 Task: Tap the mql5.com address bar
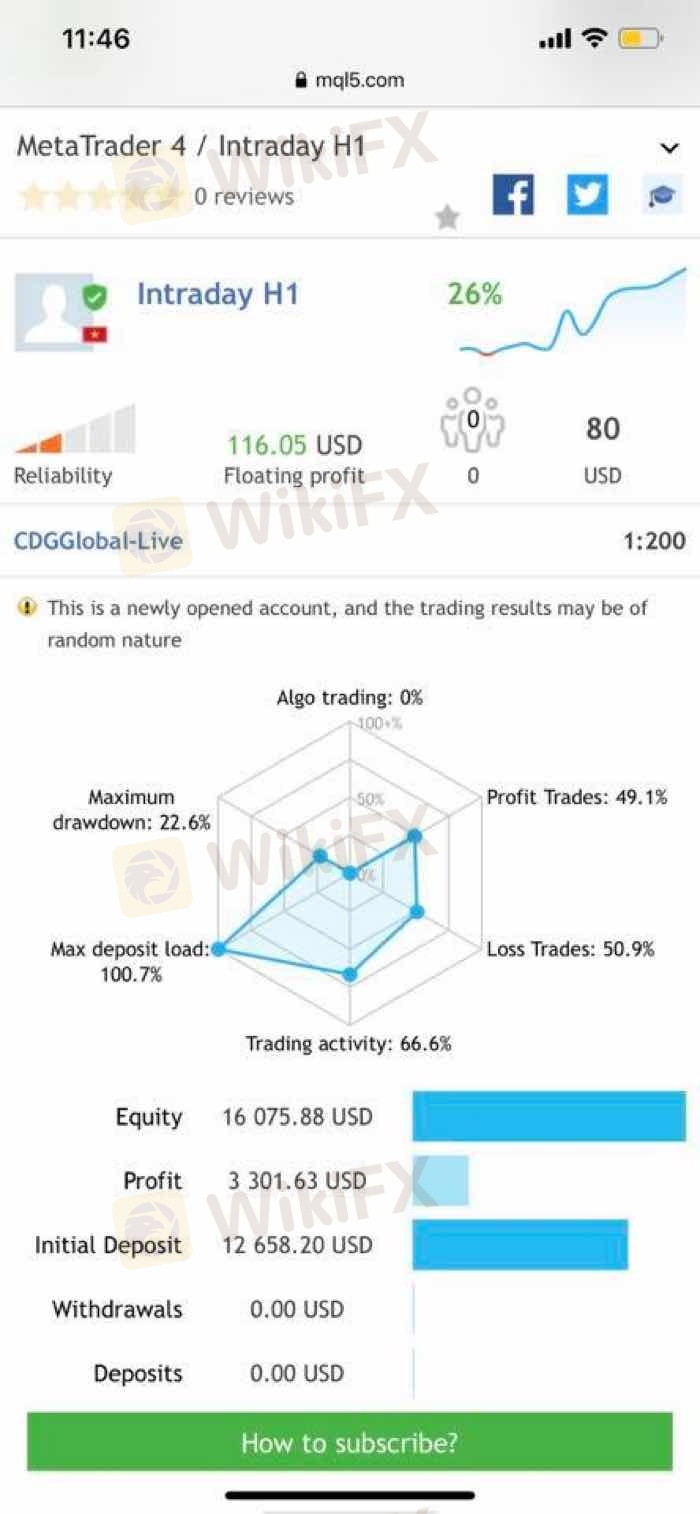[350, 80]
